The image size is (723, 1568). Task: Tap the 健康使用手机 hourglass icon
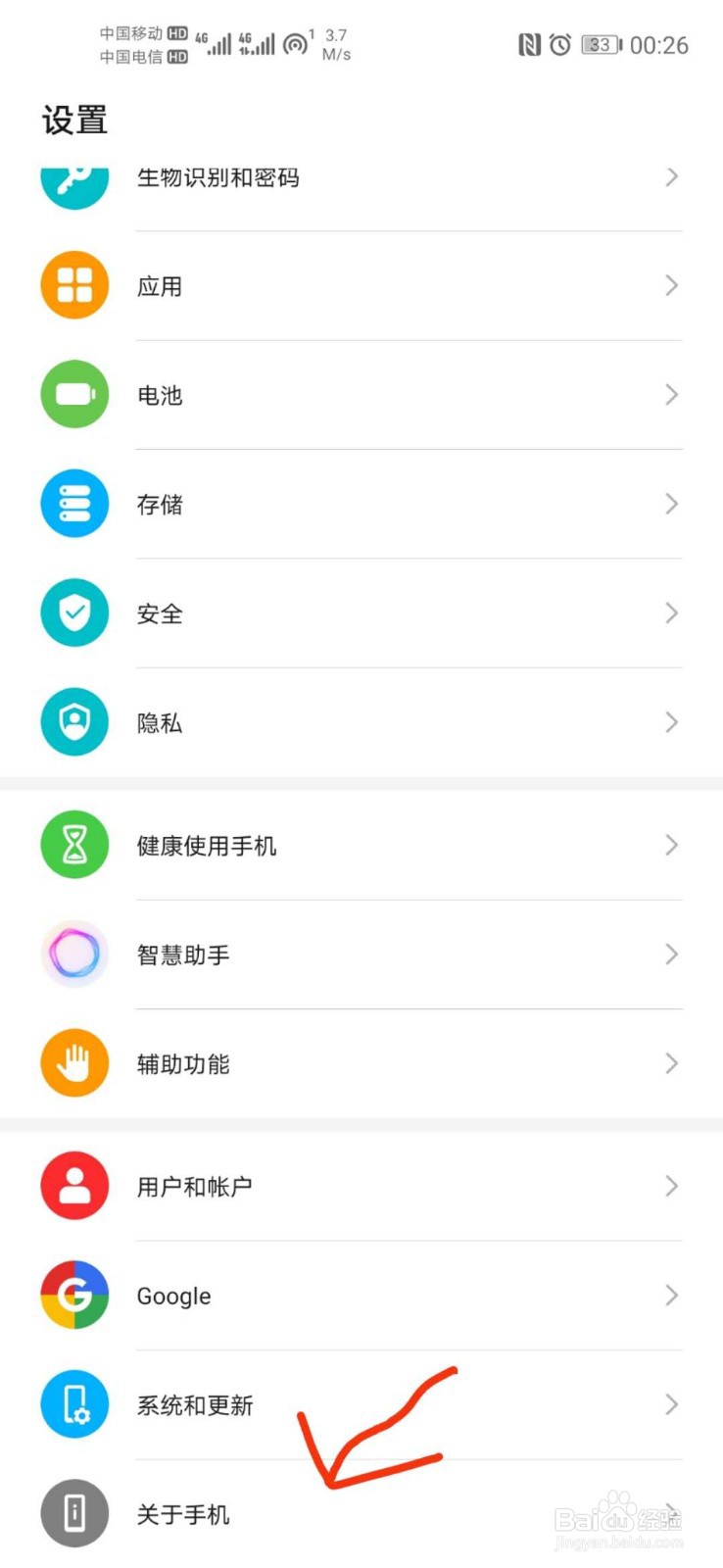click(73, 845)
